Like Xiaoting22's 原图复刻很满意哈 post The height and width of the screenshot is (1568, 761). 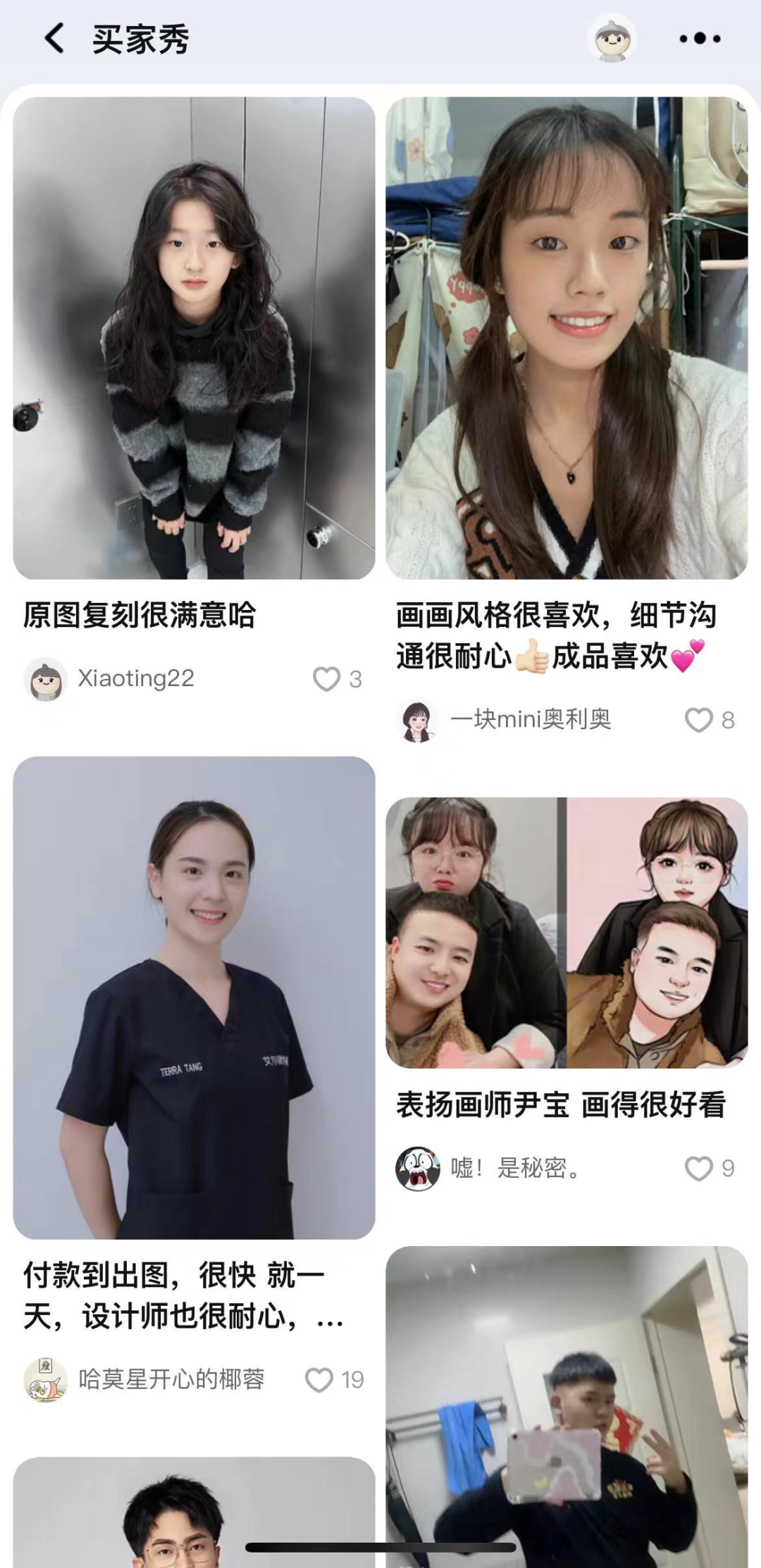point(327,679)
